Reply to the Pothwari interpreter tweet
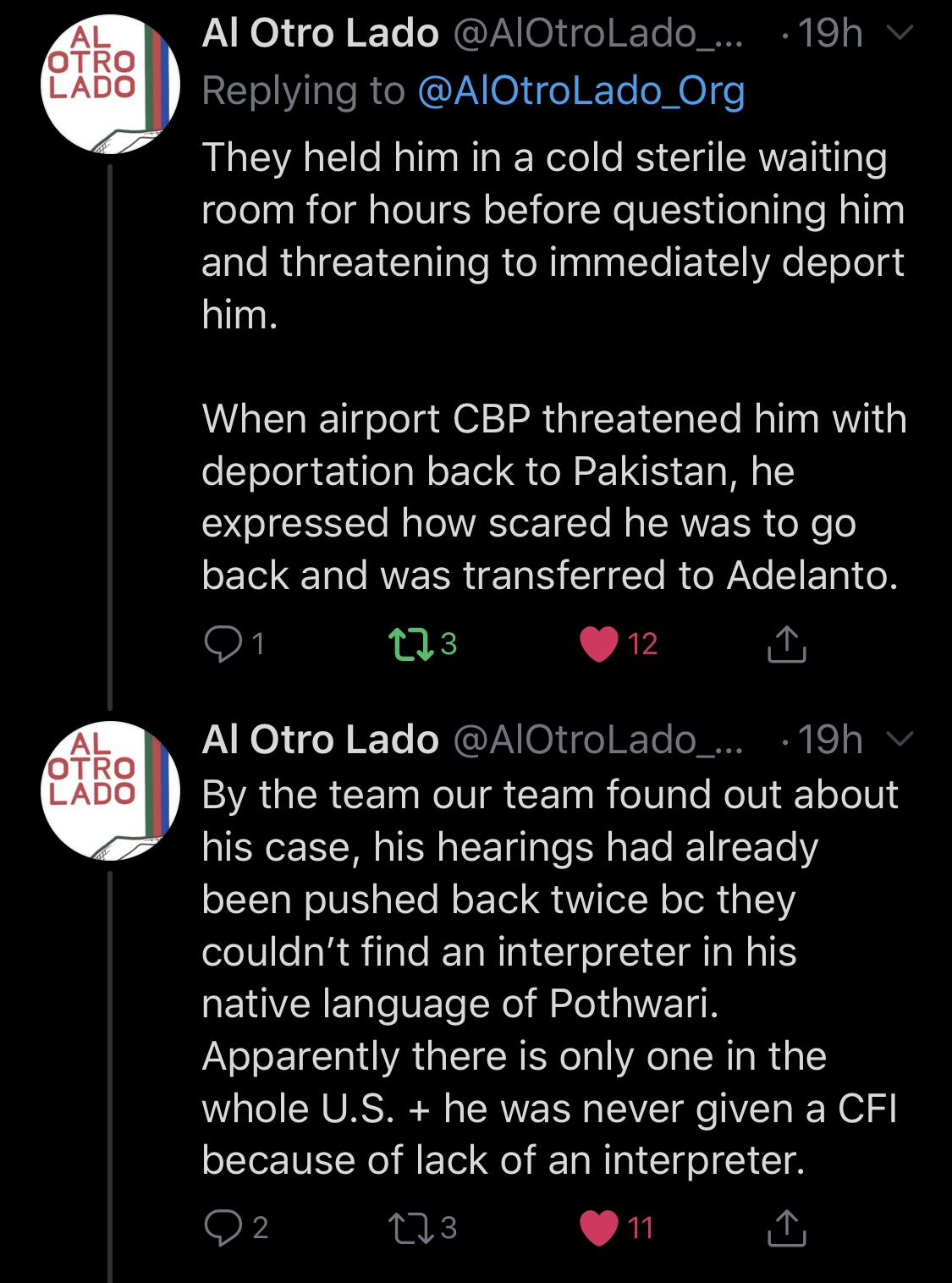Viewport: 952px width, 1283px height. point(223,1227)
